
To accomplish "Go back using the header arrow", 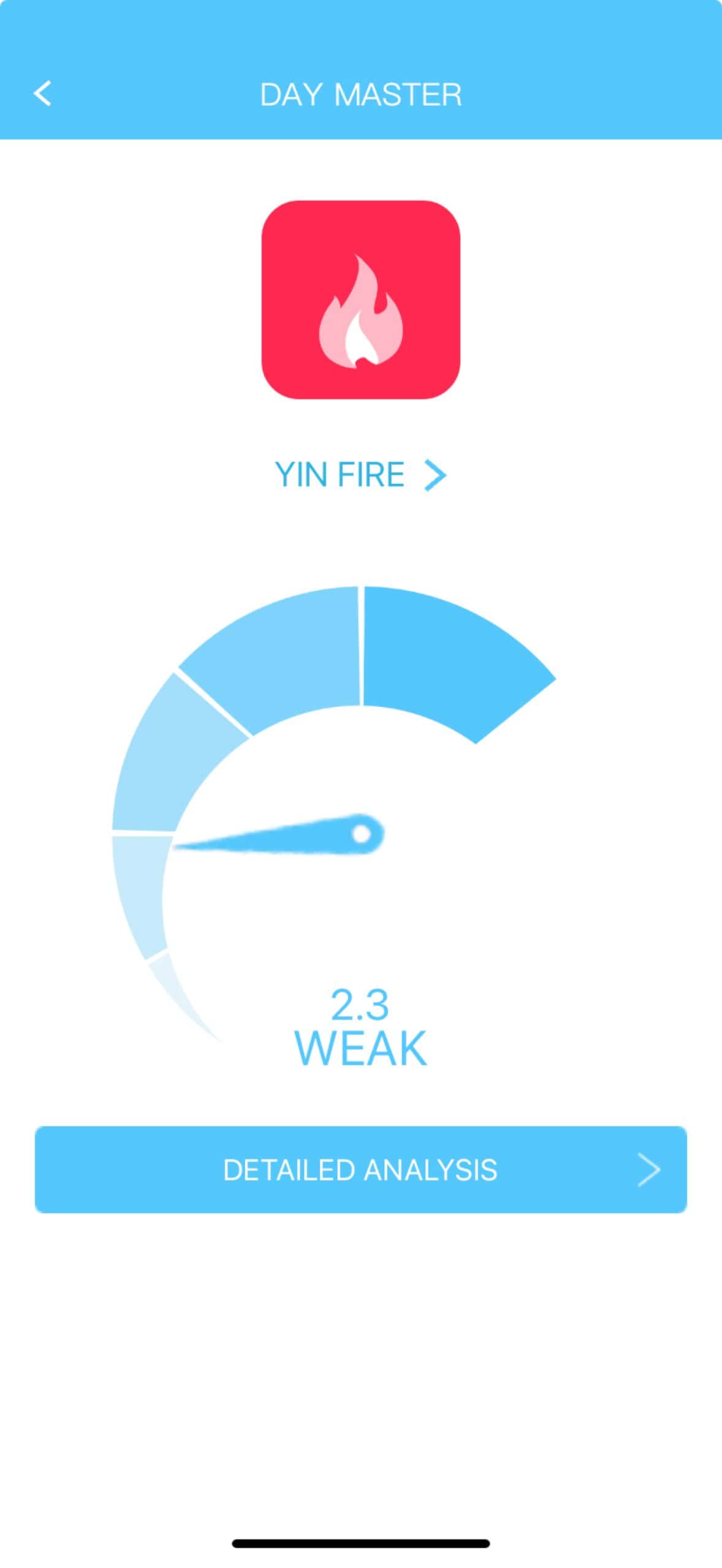I will 42,94.
